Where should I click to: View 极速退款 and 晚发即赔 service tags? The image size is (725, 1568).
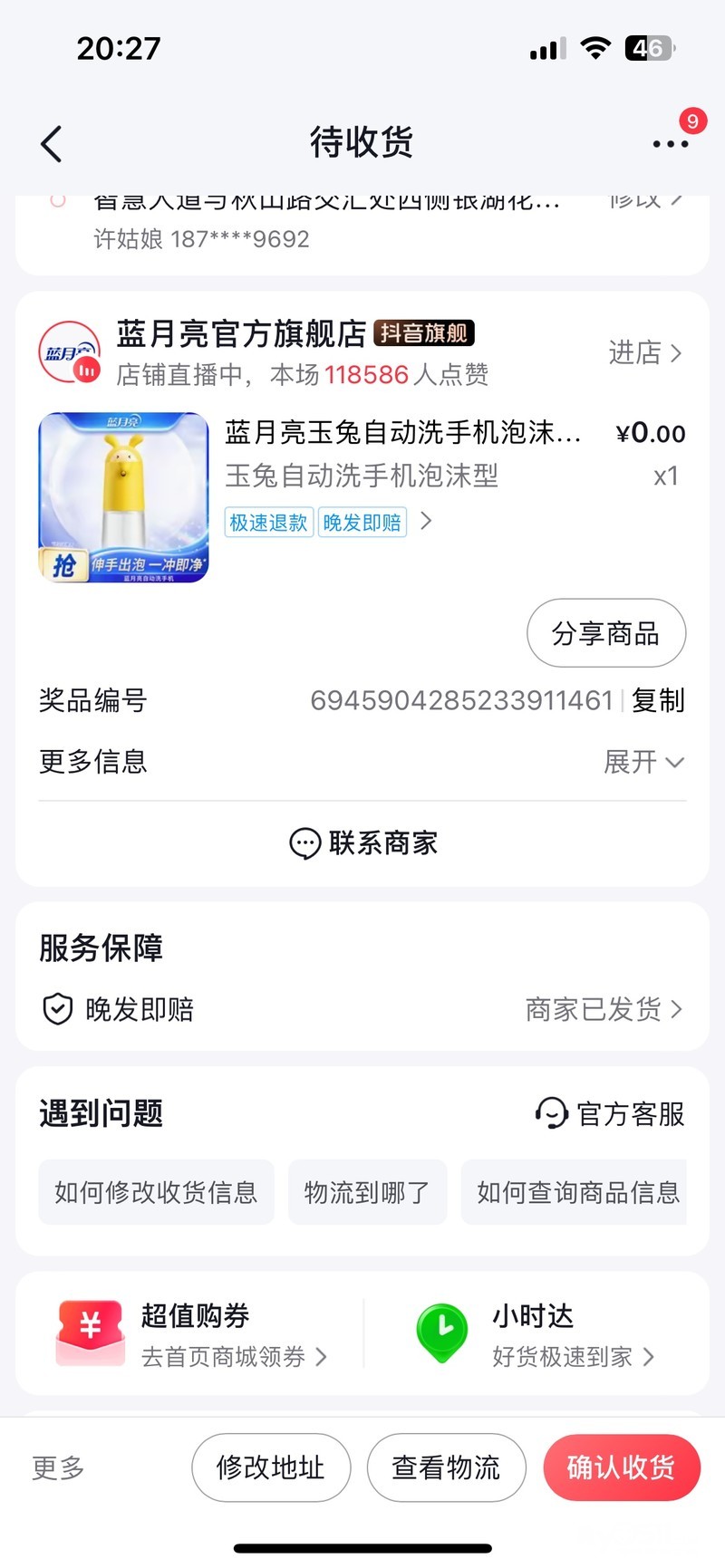pos(328,523)
